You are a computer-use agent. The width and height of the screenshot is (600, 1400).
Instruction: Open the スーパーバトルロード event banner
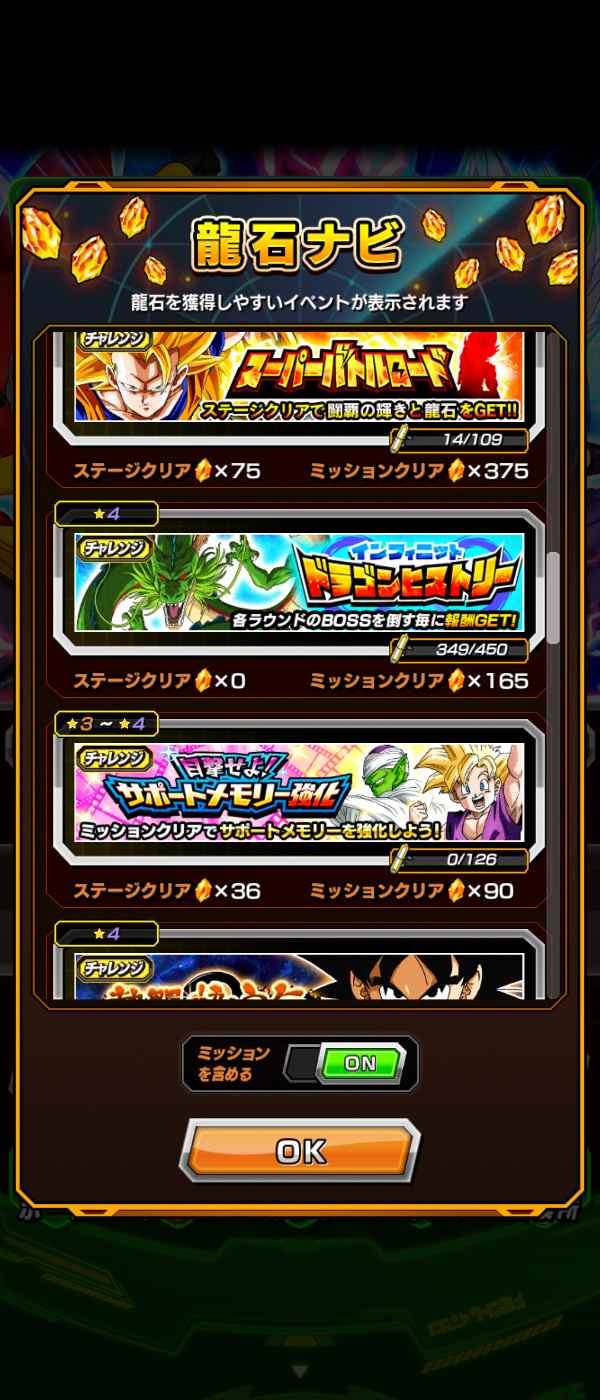pyautogui.click(x=299, y=380)
